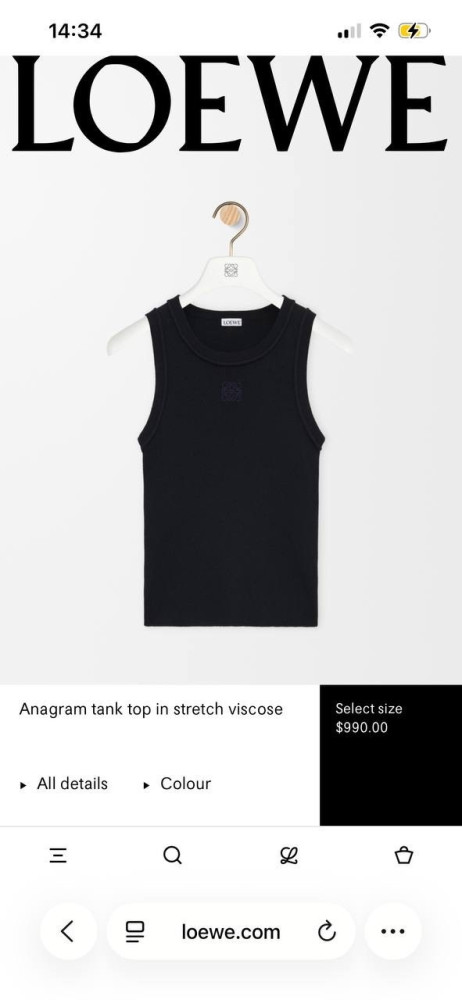Expand the All details section
Image resolution: width=462 pixels, height=1000 pixels.
(64, 784)
